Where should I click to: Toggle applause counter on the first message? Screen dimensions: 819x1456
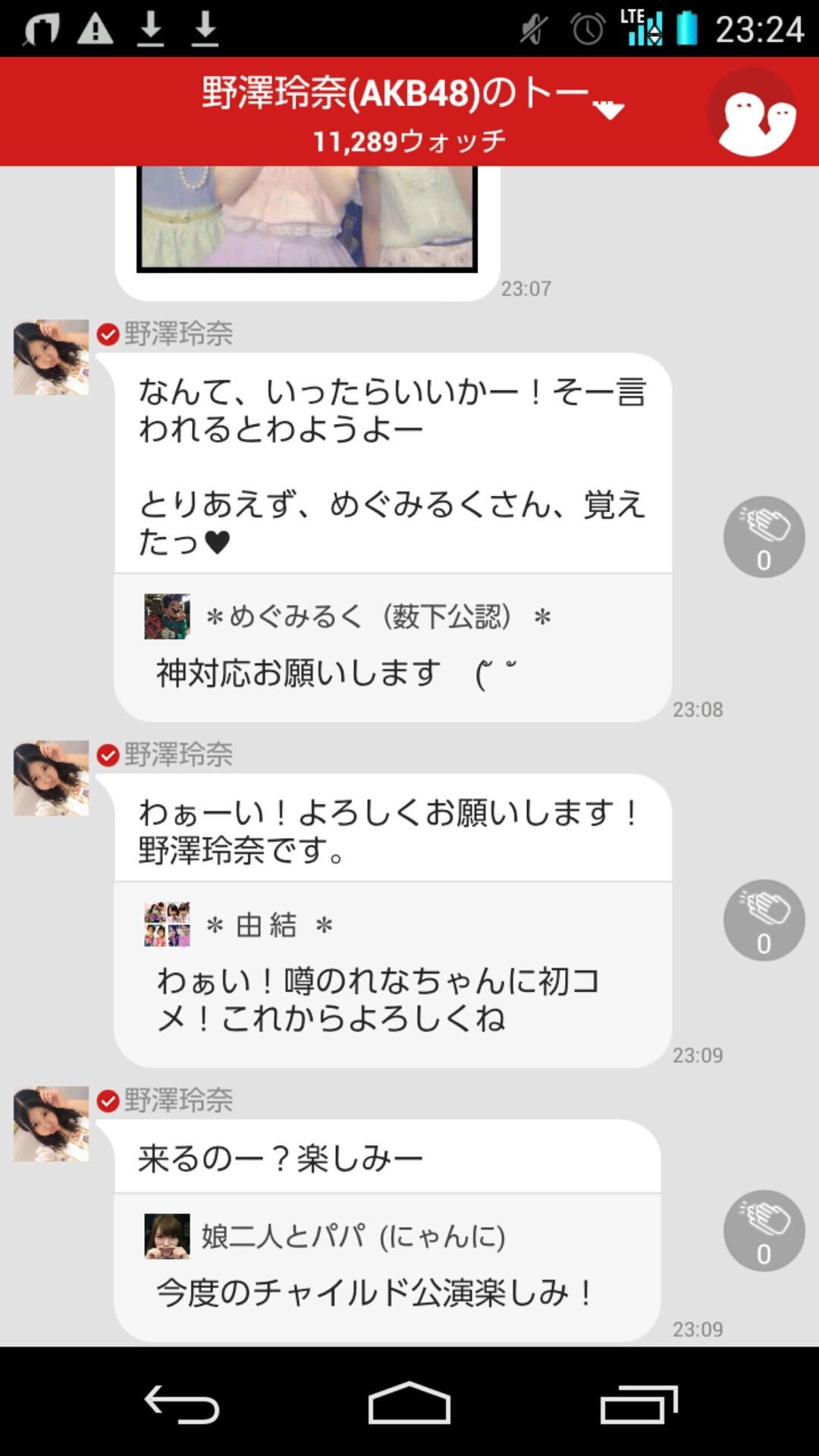tap(764, 535)
